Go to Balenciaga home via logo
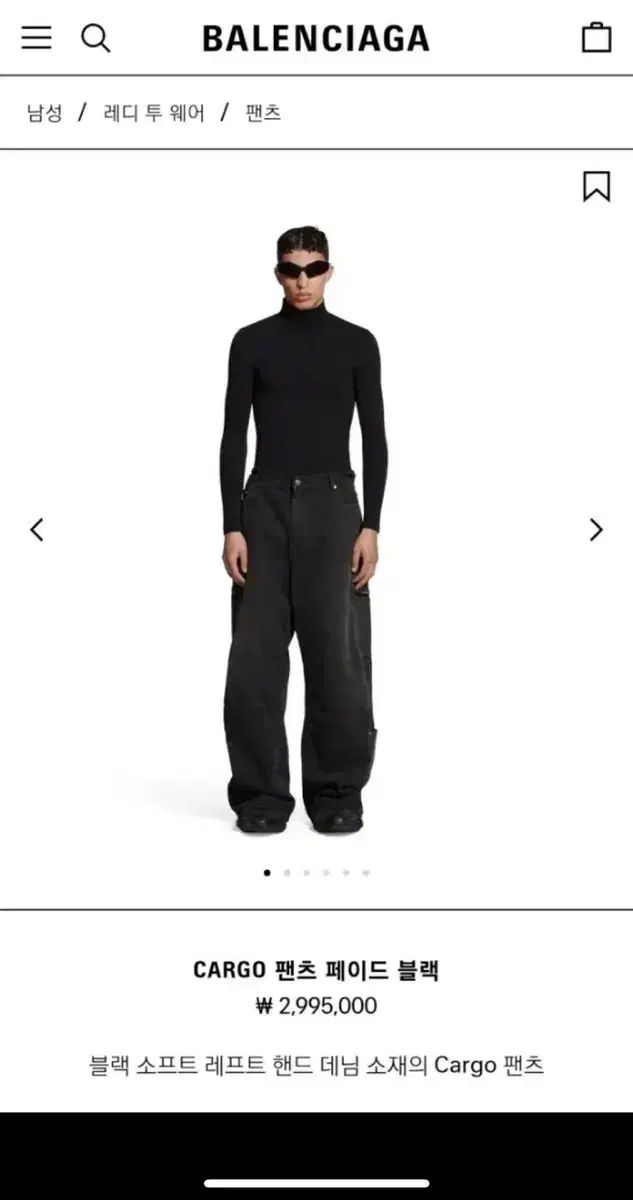The height and width of the screenshot is (1200, 633). pyautogui.click(x=316, y=38)
